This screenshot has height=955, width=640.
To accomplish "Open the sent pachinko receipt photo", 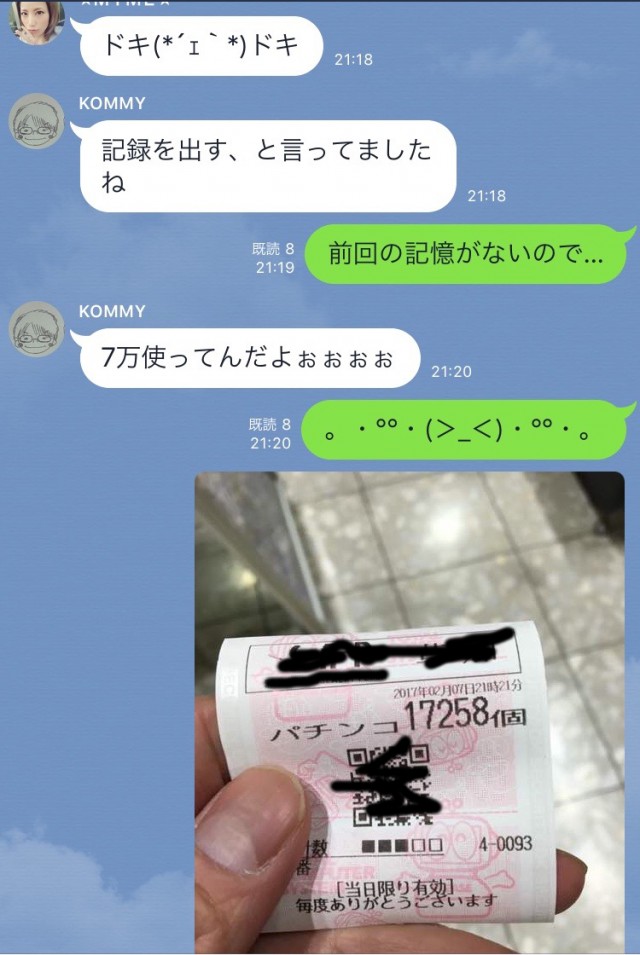I will (x=410, y=710).
